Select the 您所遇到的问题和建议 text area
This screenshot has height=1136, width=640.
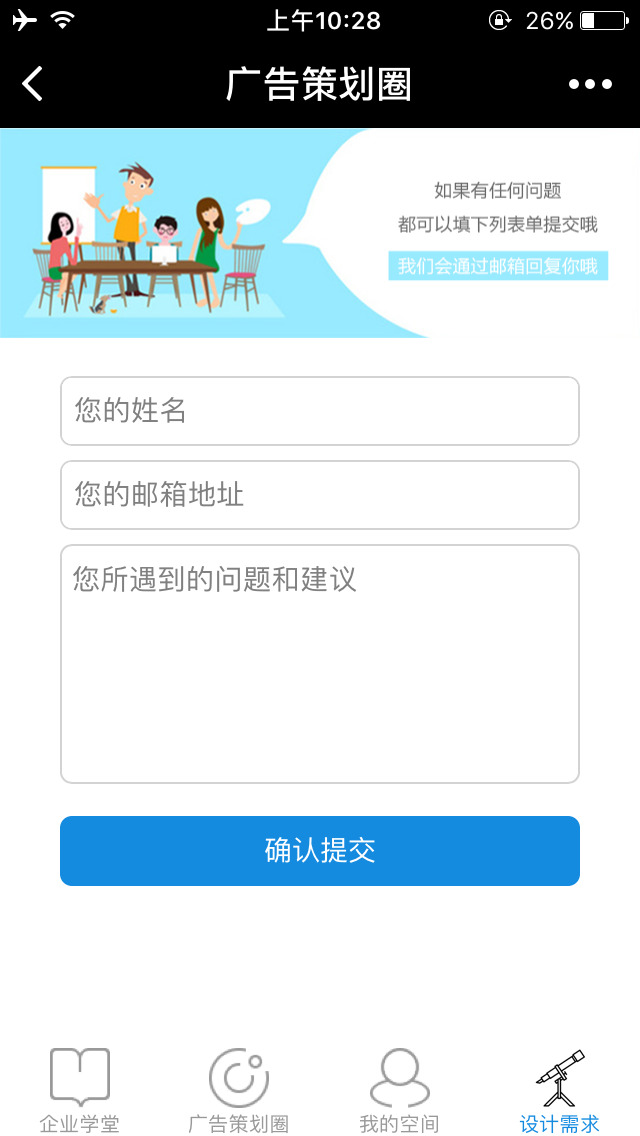coord(320,664)
